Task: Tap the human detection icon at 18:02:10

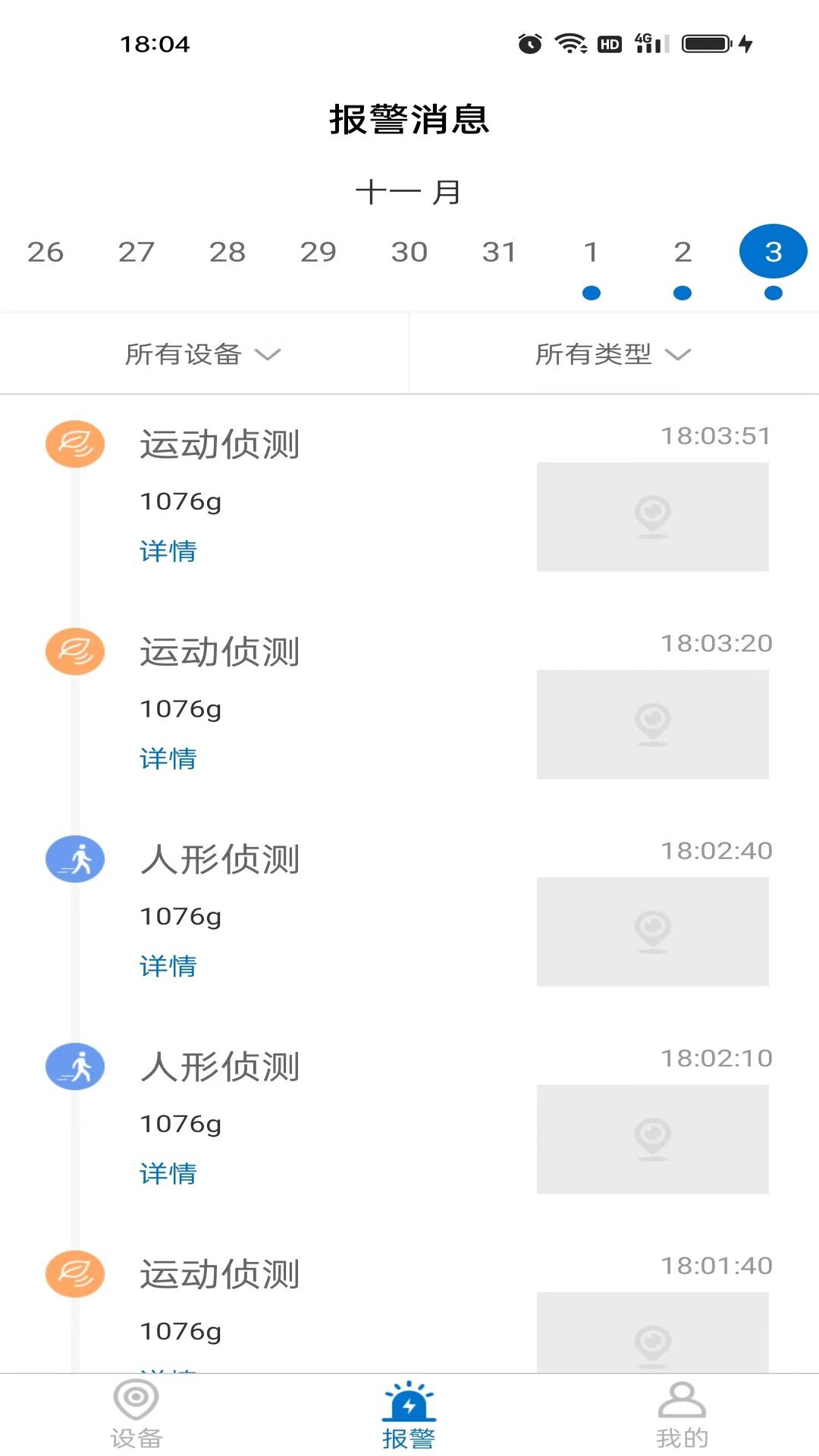Action: pyautogui.click(x=75, y=1065)
